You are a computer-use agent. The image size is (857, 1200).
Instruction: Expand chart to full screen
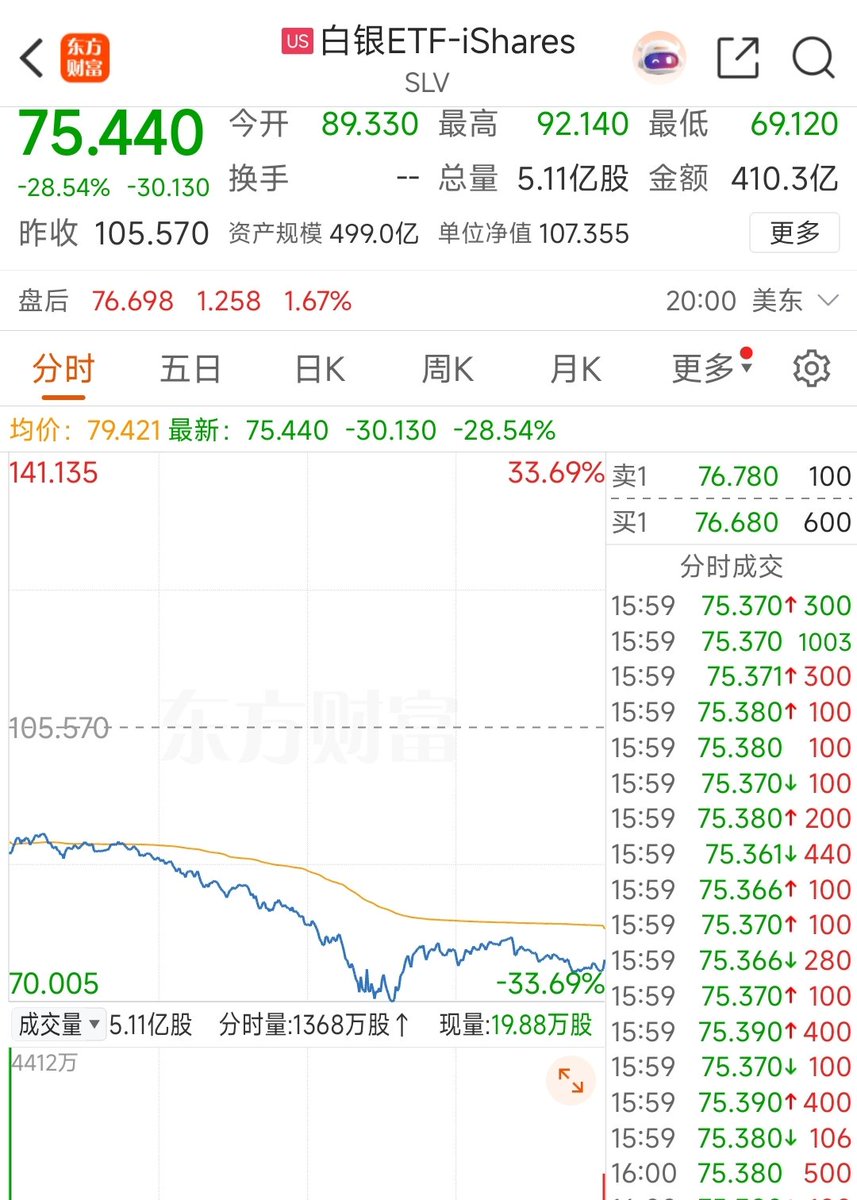(x=571, y=1080)
